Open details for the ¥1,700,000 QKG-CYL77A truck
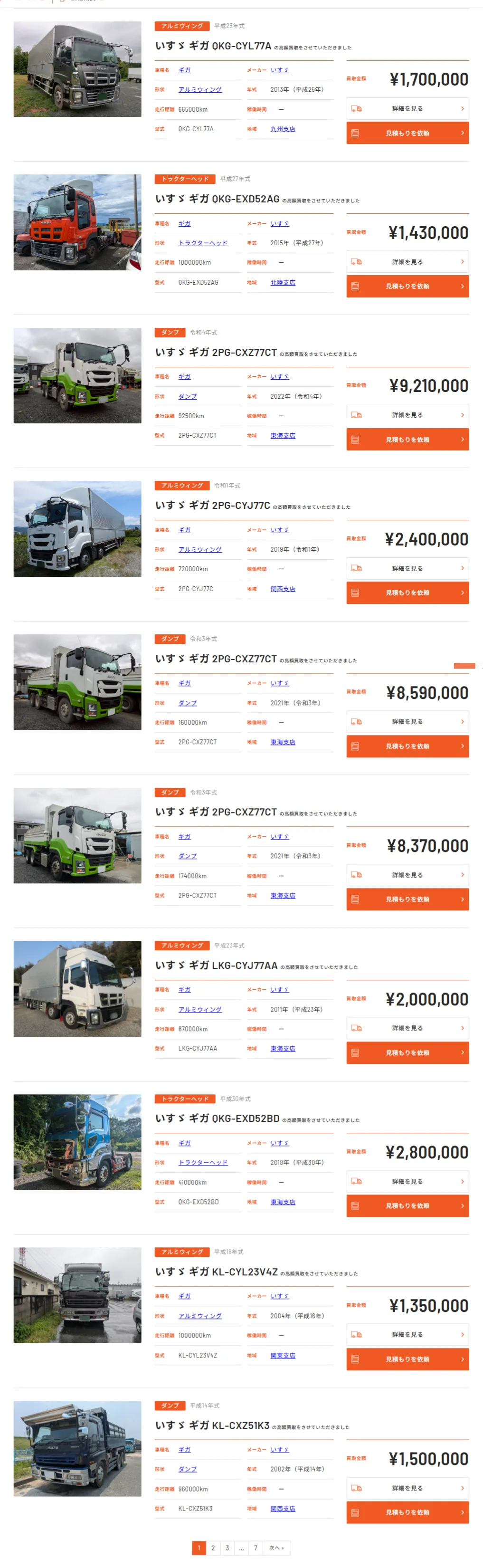Screen dimensions: 483x1568 407,108
